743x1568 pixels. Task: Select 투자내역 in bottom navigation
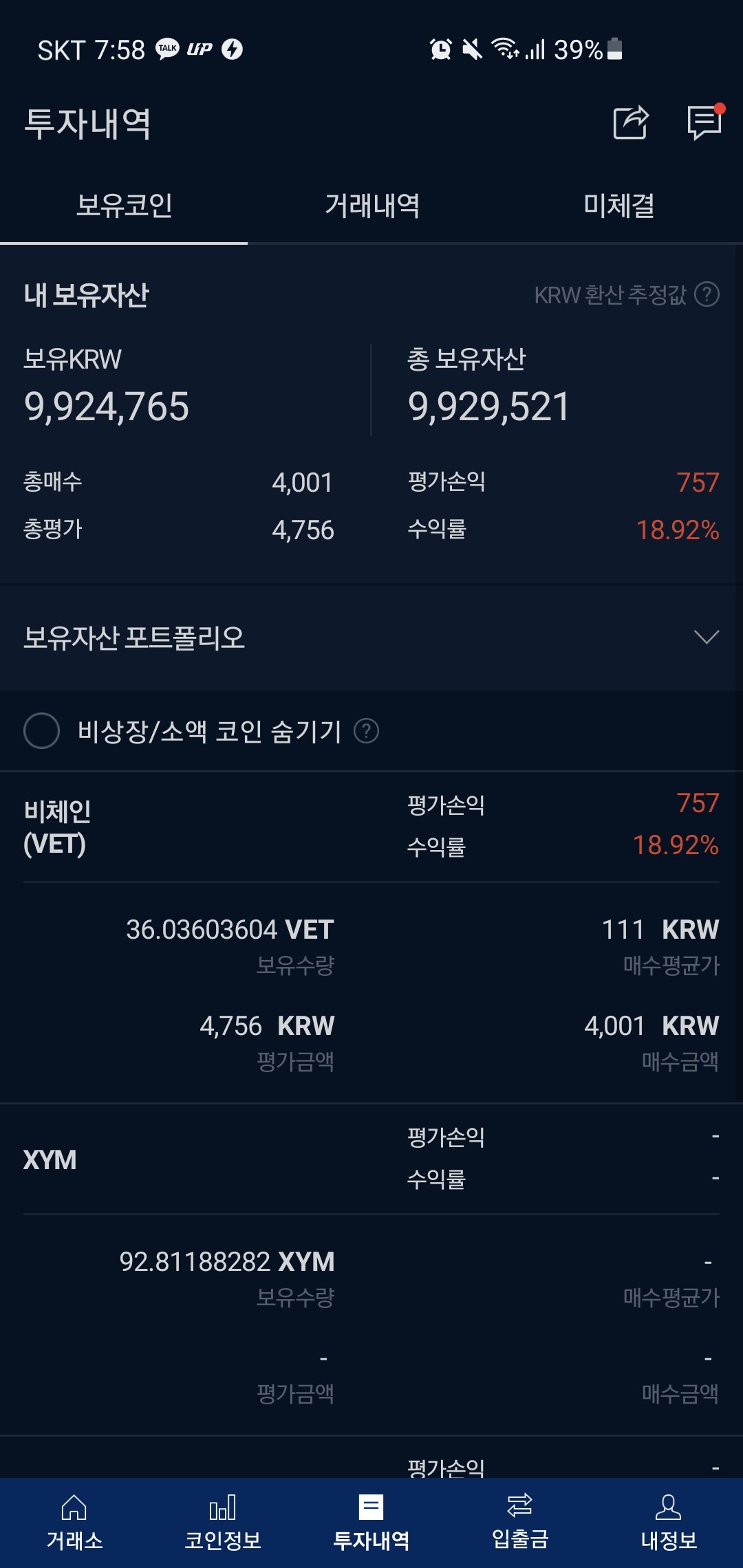point(371,1523)
